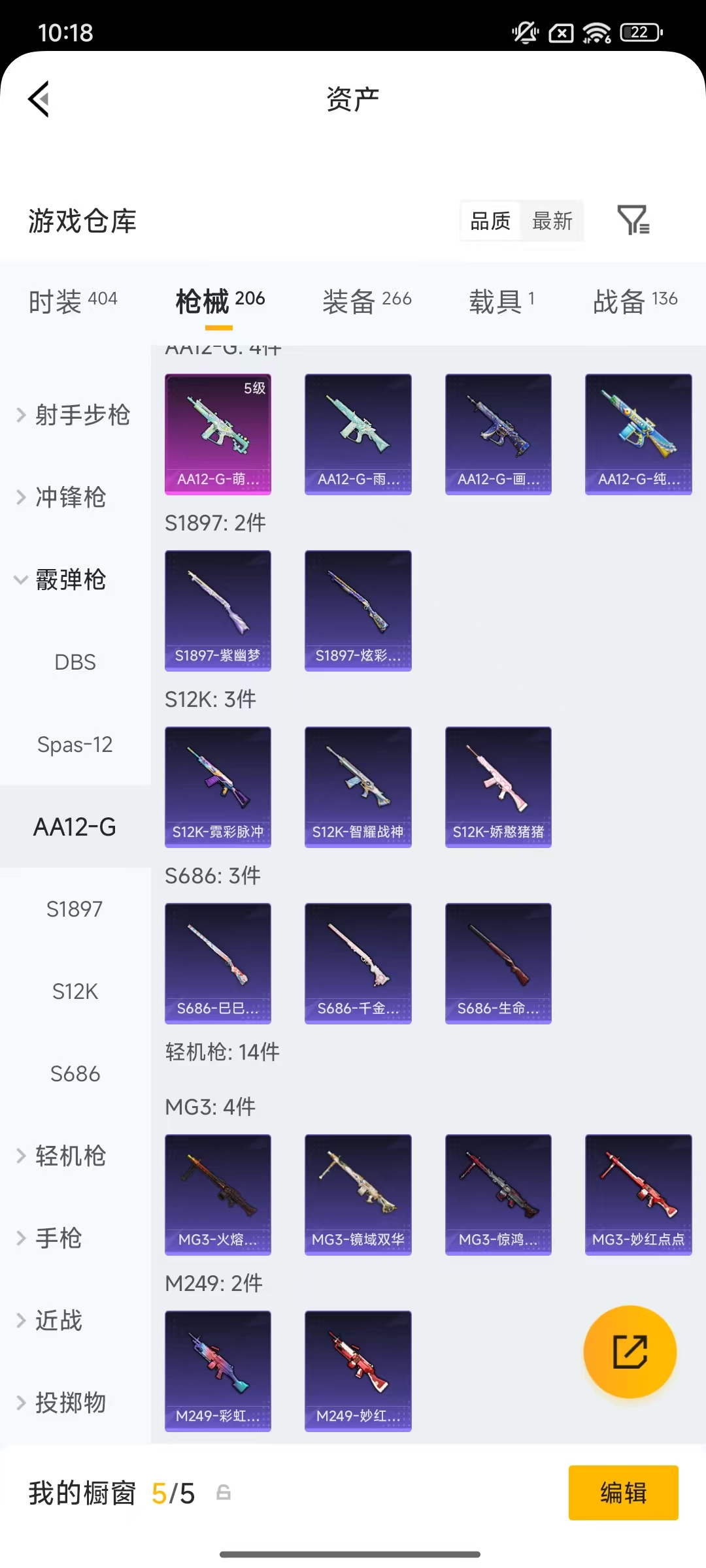This screenshot has height=1568, width=706.
Task: Expand the 射手步枪 category
Action: (74, 415)
